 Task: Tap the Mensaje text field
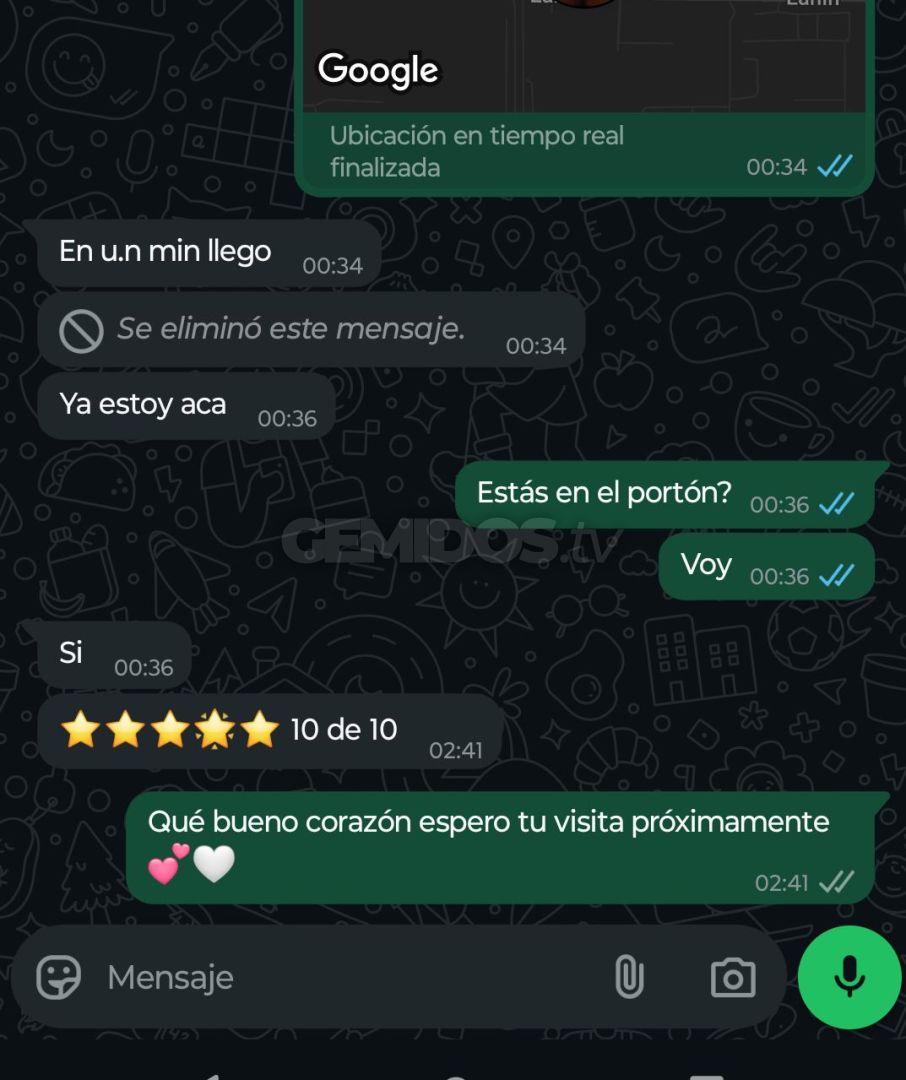click(340, 977)
